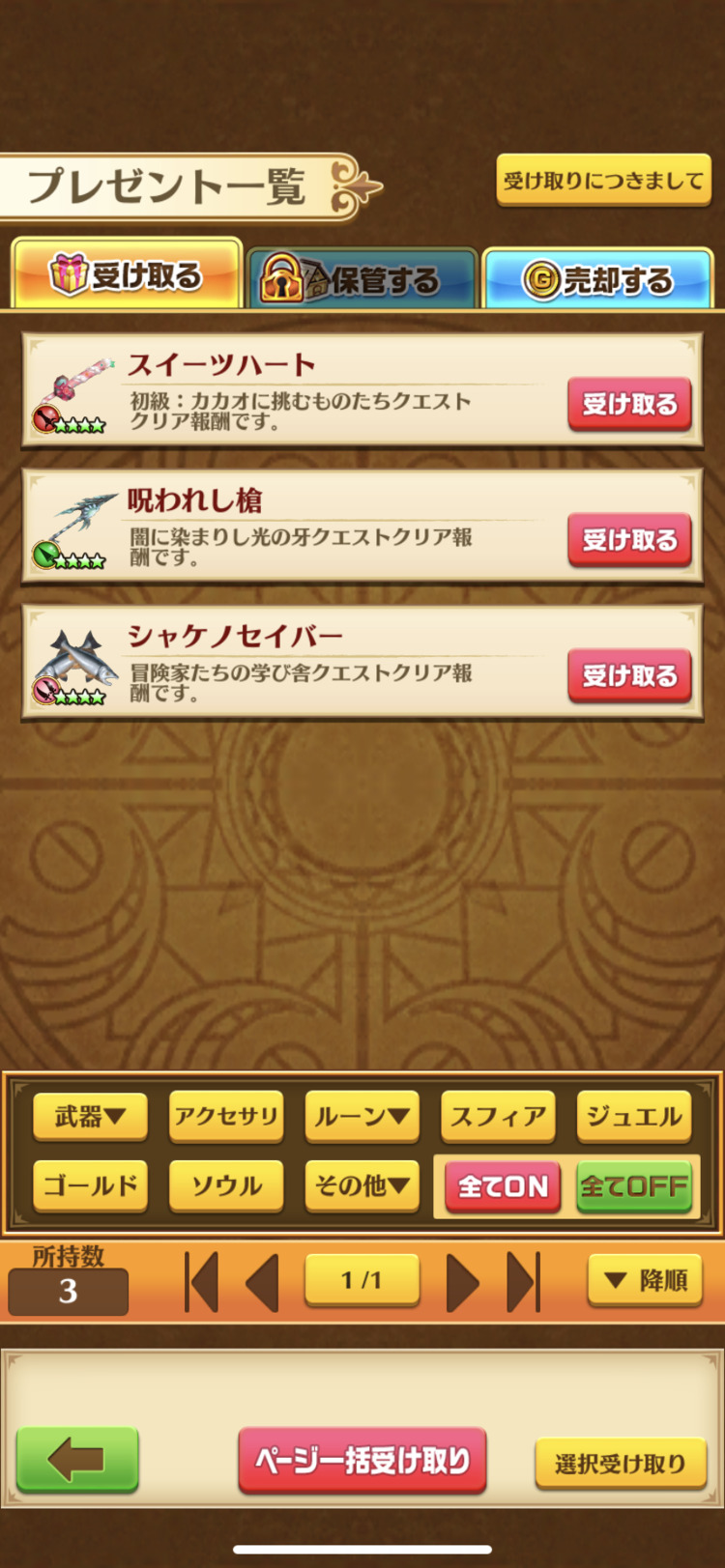The width and height of the screenshot is (725, 1568).
Task: Go back with the green arrow
Action: coord(77,1459)
